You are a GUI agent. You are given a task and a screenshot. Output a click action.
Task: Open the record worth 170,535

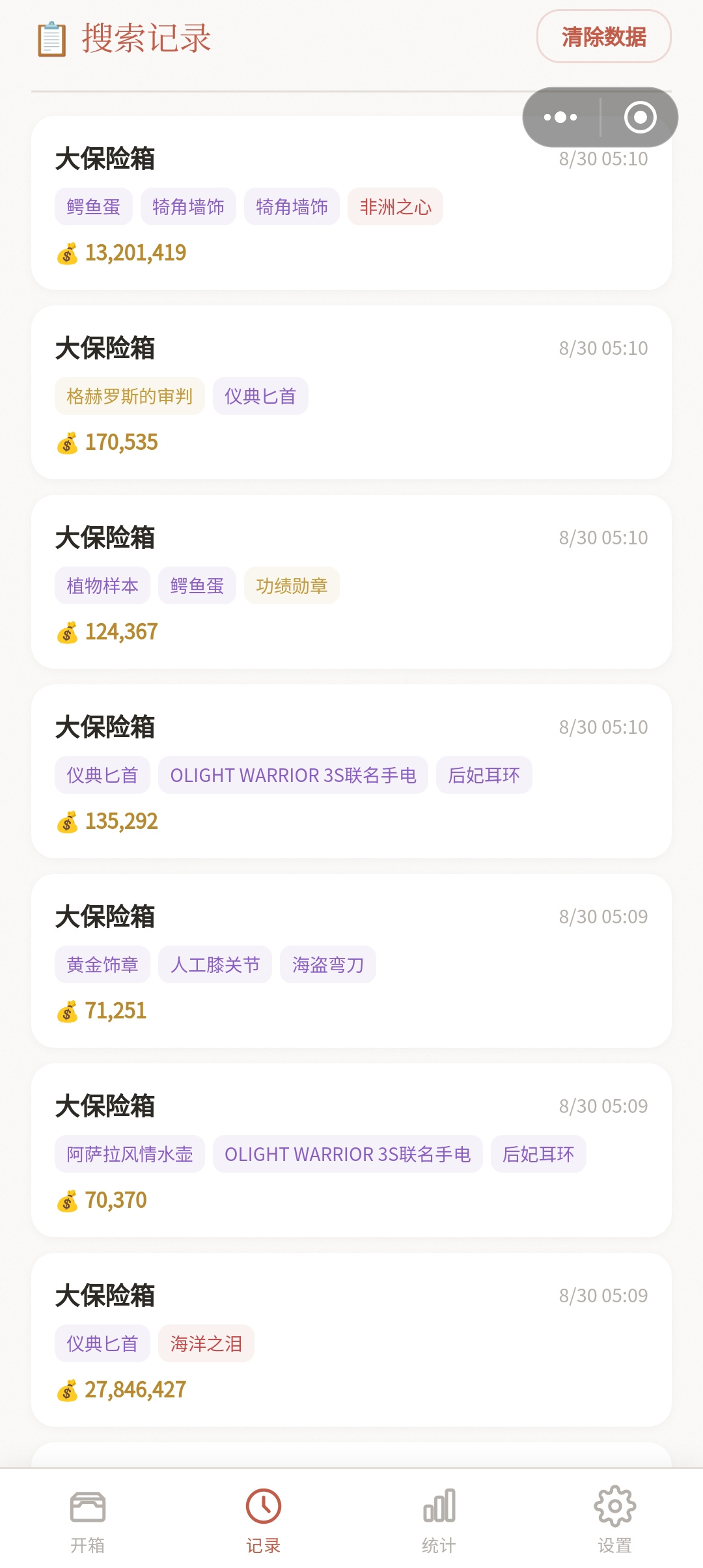351,393
